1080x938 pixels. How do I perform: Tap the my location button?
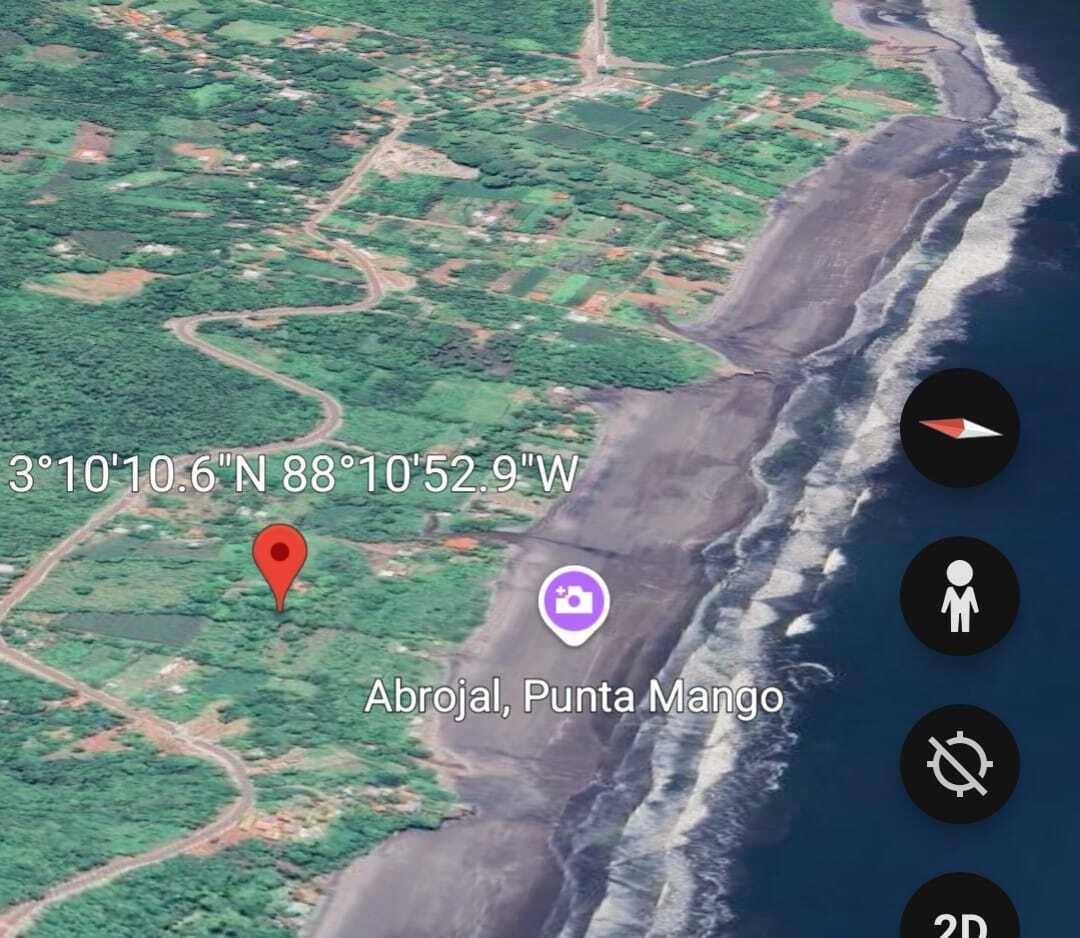[959, 764]
